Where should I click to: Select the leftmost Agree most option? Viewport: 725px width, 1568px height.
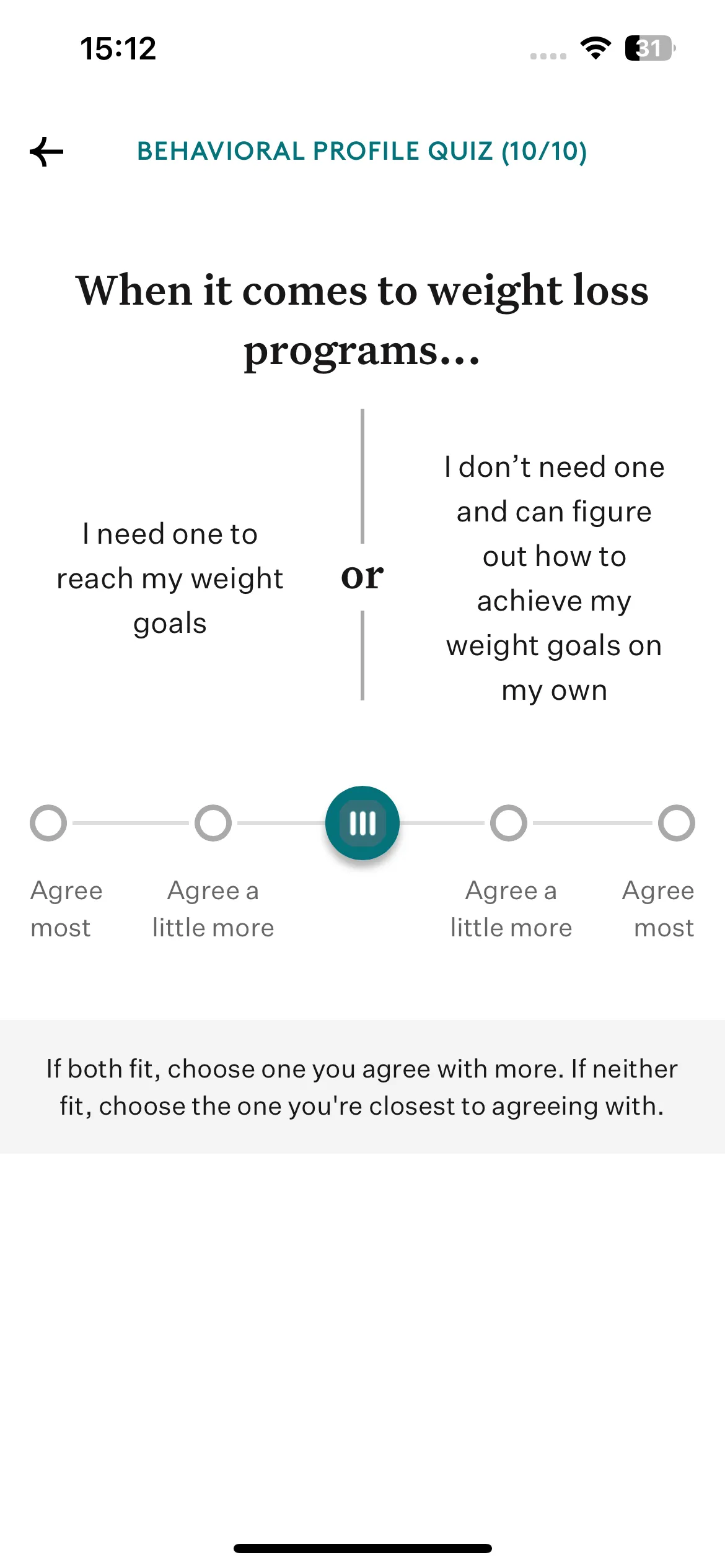(x=48, y=823)
